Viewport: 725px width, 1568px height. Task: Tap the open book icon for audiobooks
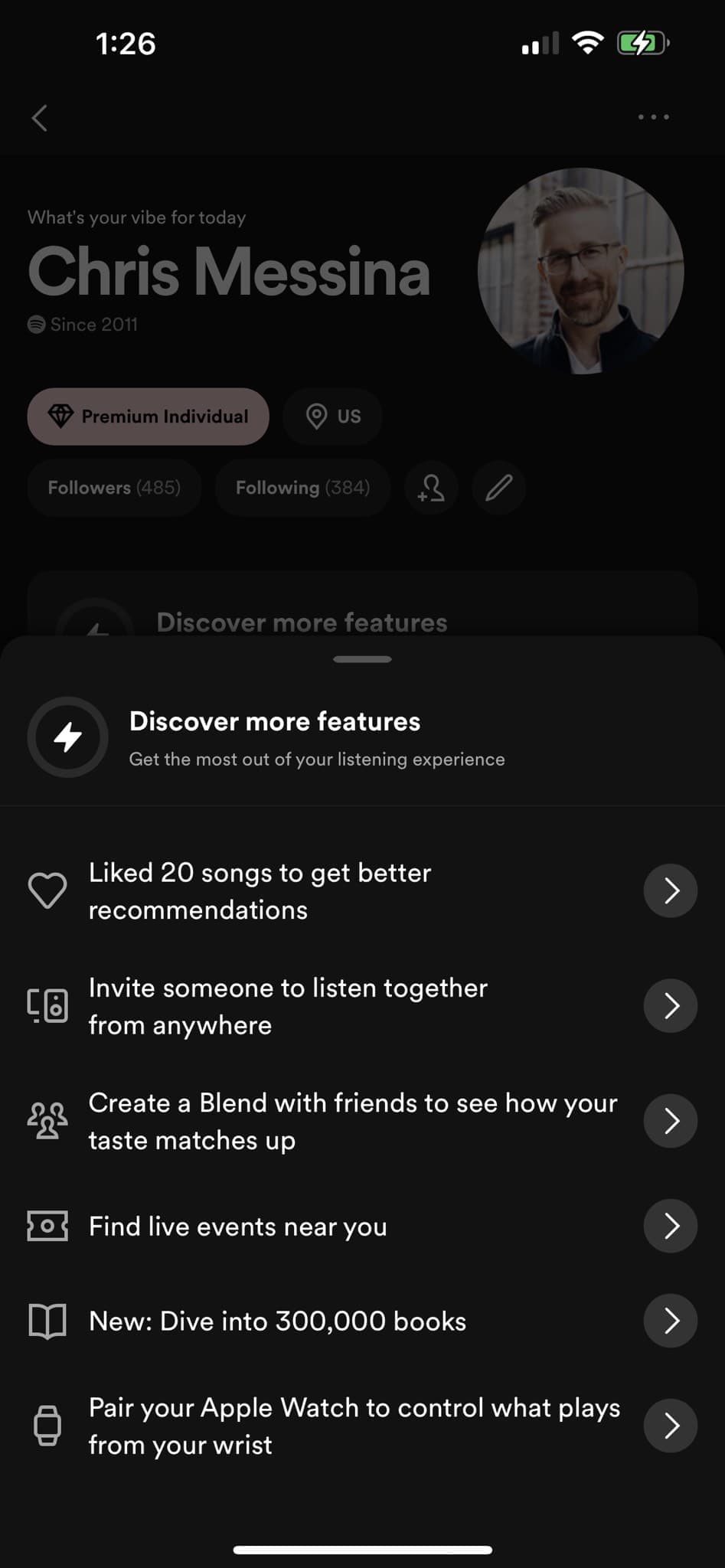click(x=47, y=1320)
